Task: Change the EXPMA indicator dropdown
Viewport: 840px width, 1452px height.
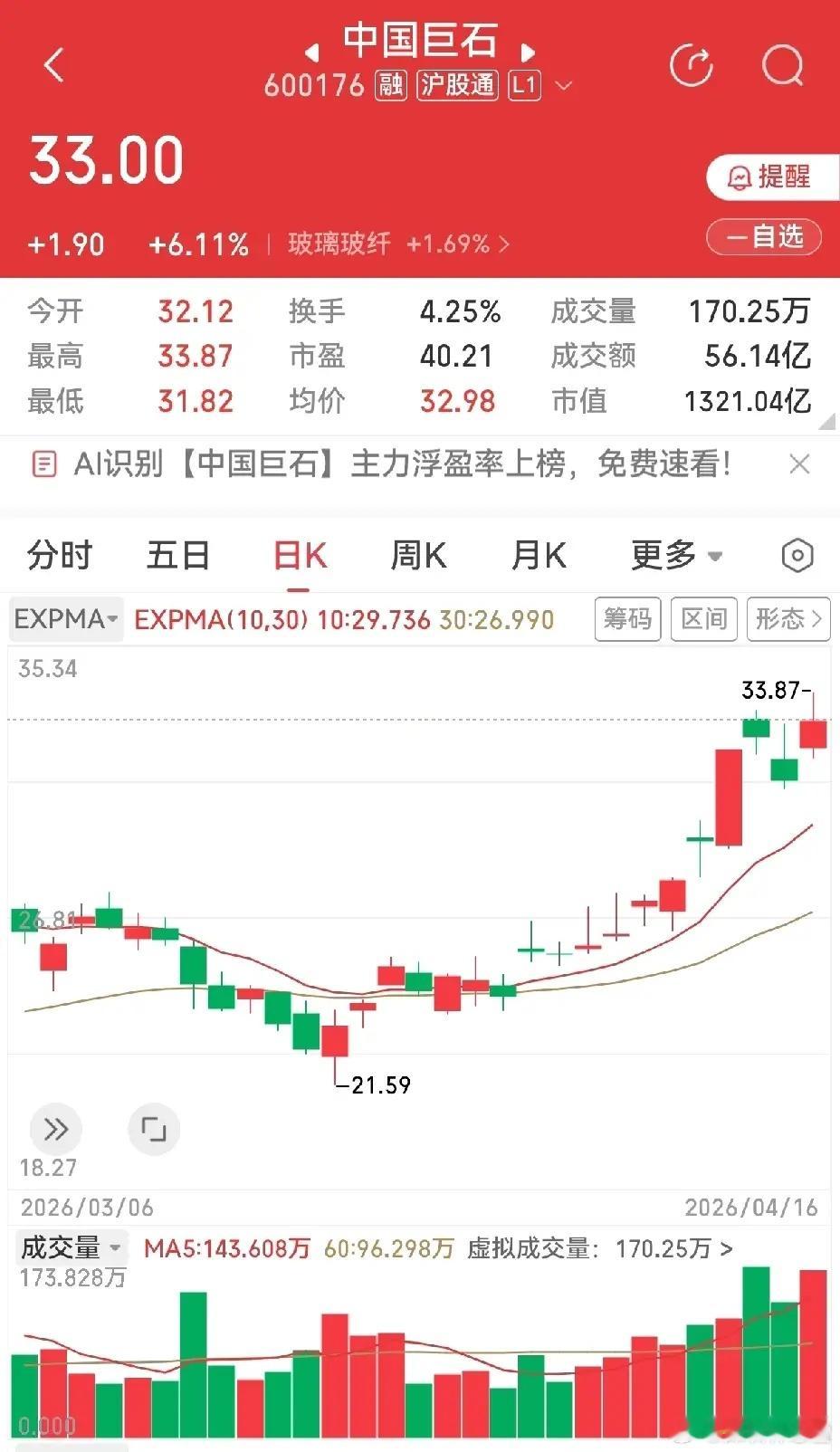Action: coord(66,619)
